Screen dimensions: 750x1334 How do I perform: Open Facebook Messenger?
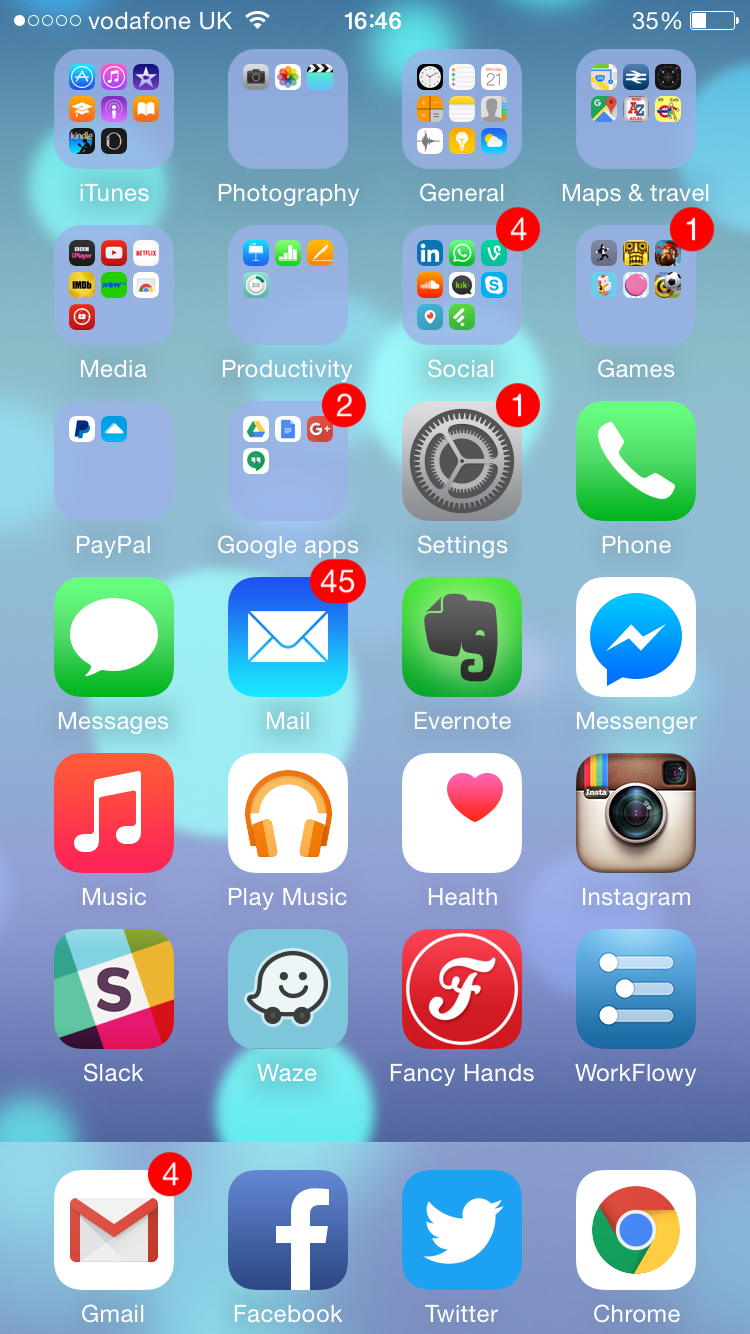pos(636,638)
